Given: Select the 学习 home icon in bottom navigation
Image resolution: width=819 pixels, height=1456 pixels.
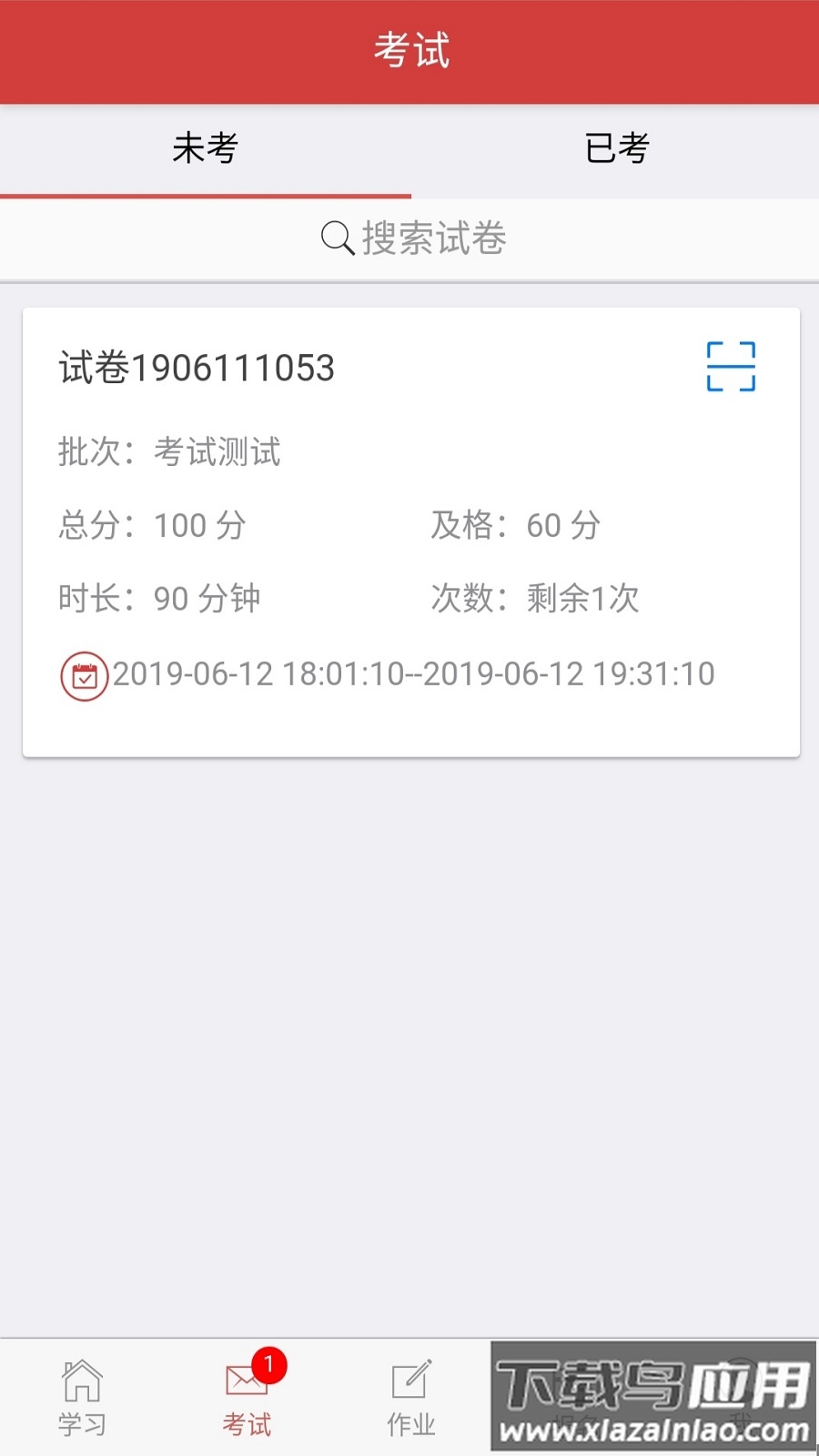Looking at the screenshot, I should tap(82, 1394).
